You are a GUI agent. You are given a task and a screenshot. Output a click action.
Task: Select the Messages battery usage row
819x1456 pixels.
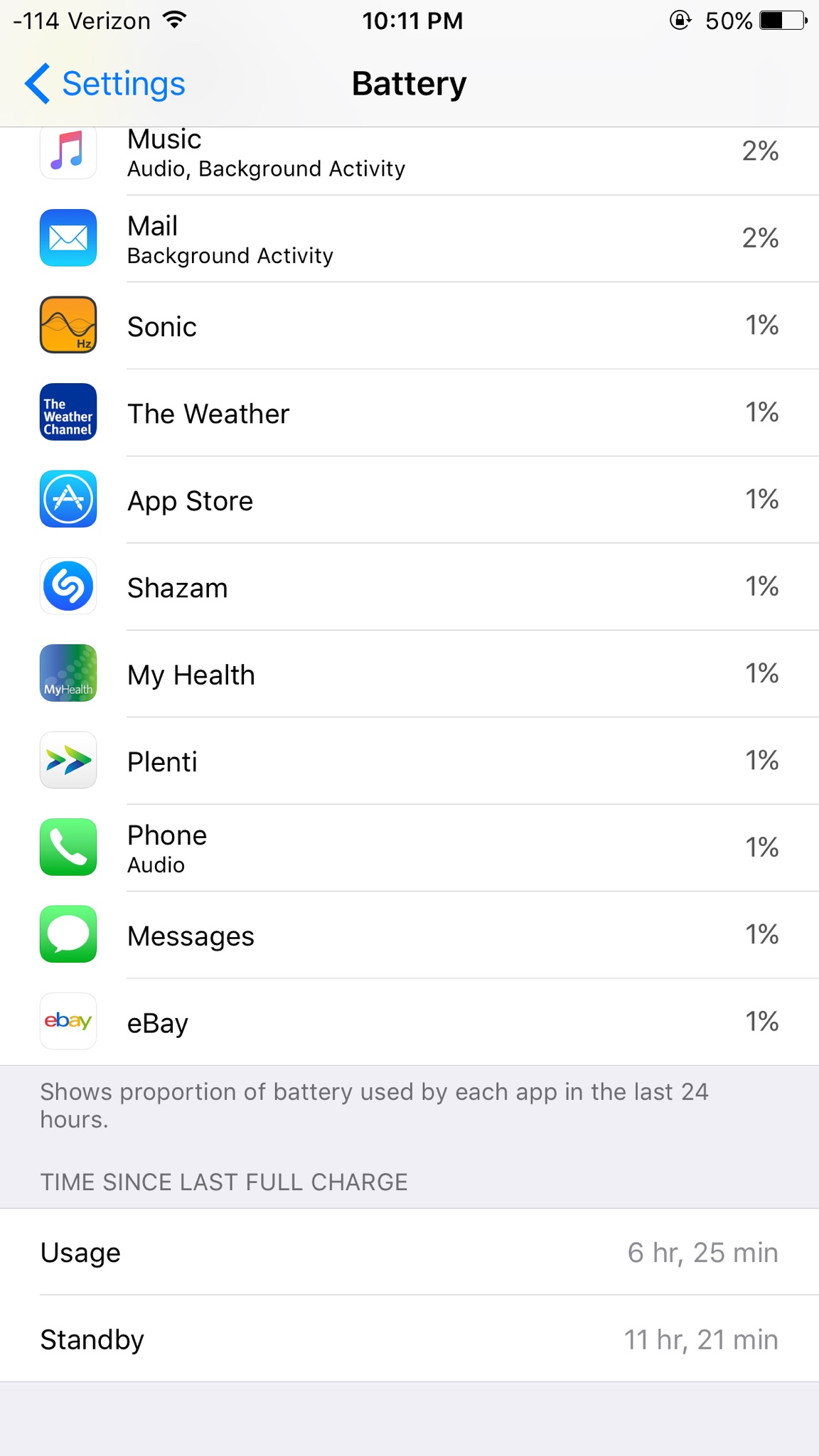coord(409,935)
